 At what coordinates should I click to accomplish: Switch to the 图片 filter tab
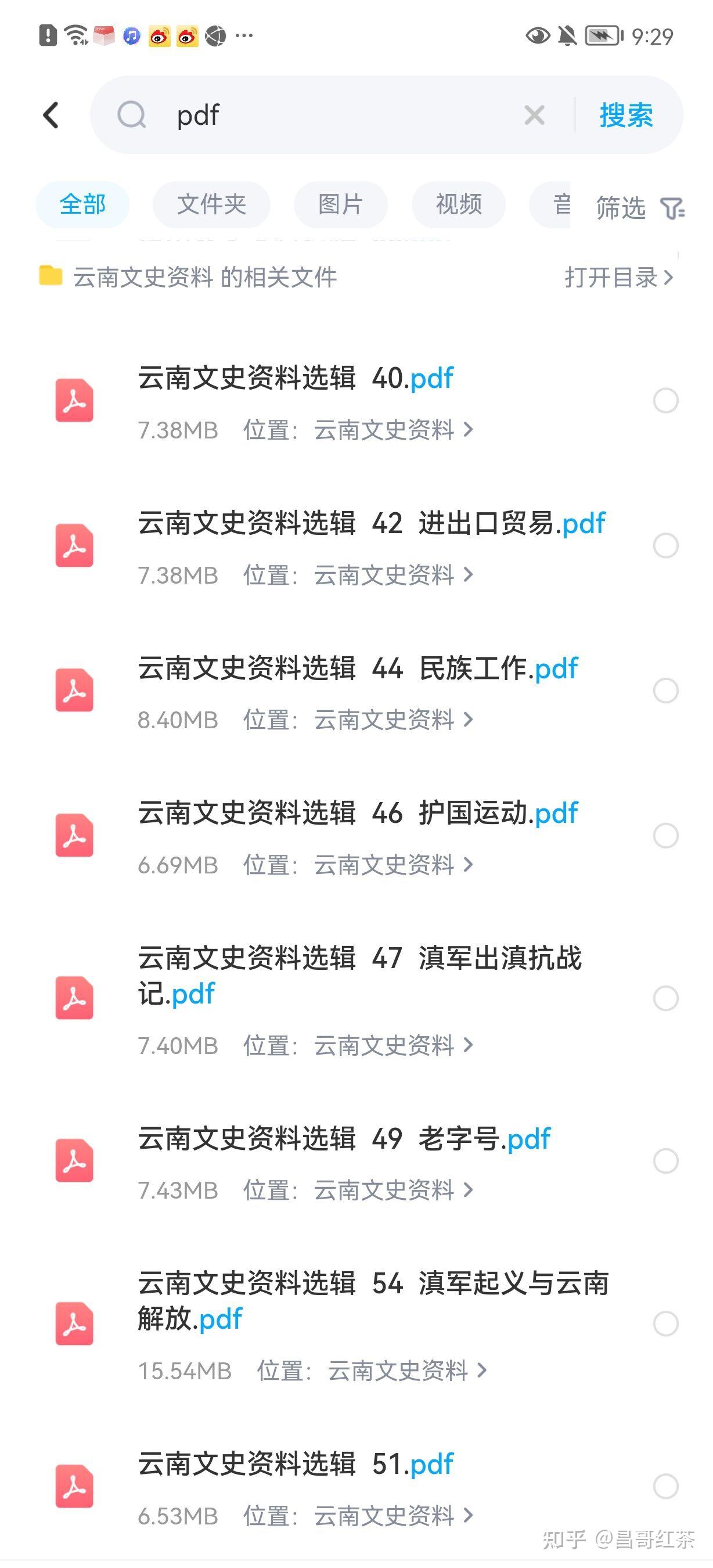tap(341, 204)
